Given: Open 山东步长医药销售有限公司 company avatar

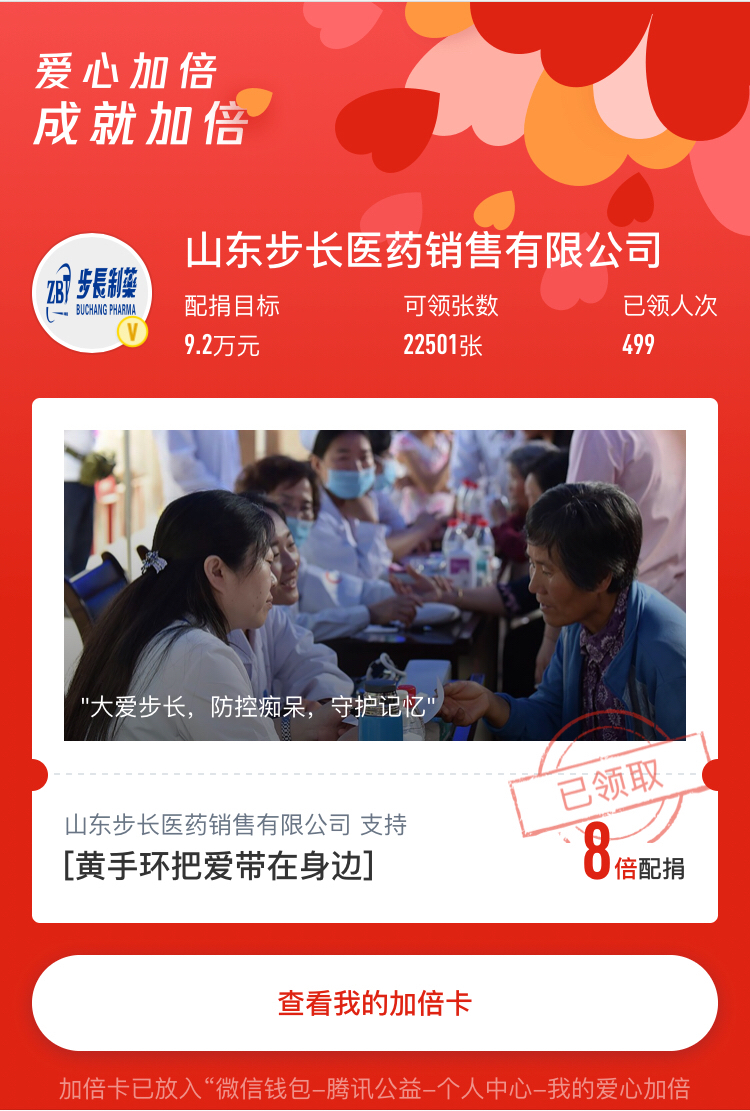Looking at the screenshot, I should point(92,293).
